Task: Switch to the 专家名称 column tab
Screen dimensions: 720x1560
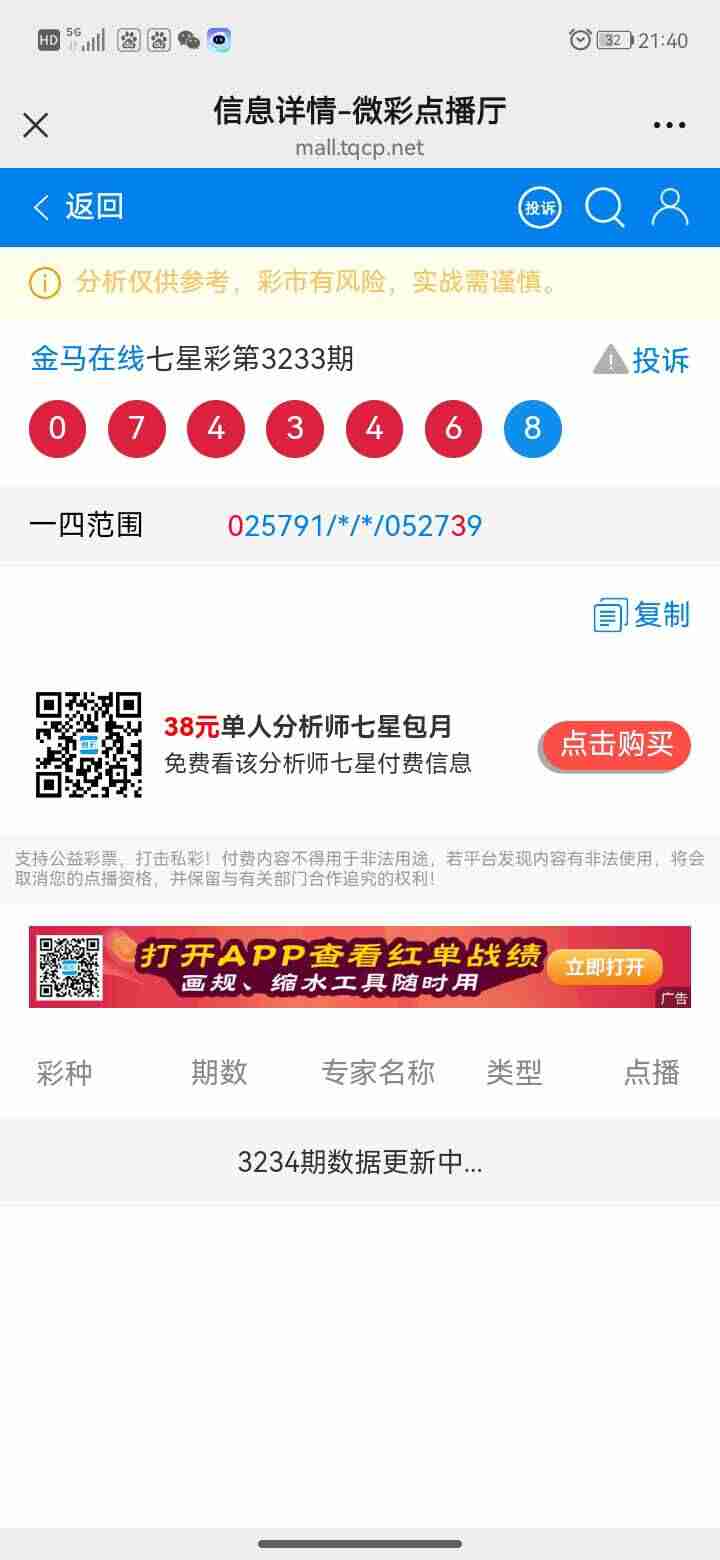Action: (379, 1072)
